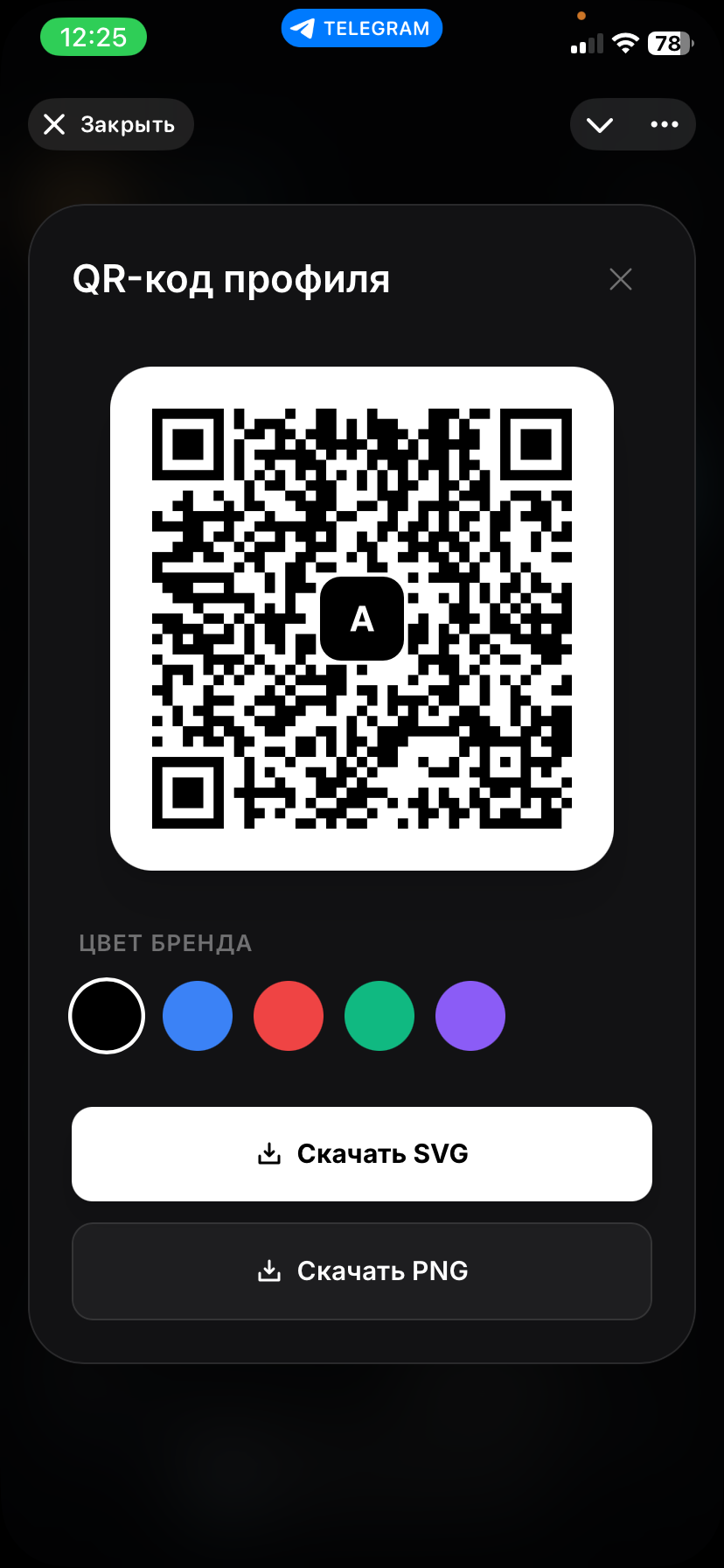The image size is (724, 1568).
Task: Select the green brand color
Action: pyautogui.click(x=379, y=1016)
